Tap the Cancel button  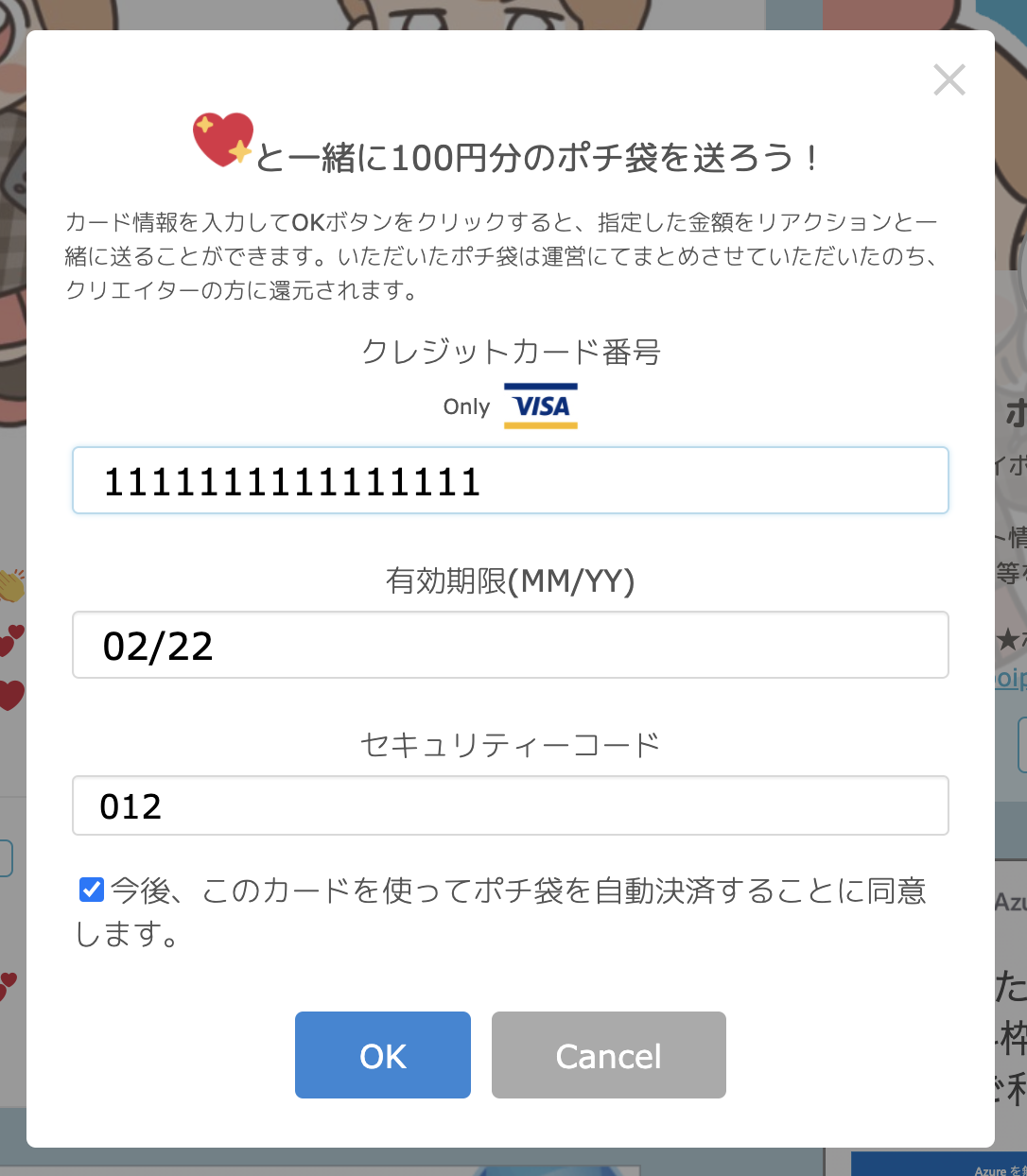point(609,1055)
